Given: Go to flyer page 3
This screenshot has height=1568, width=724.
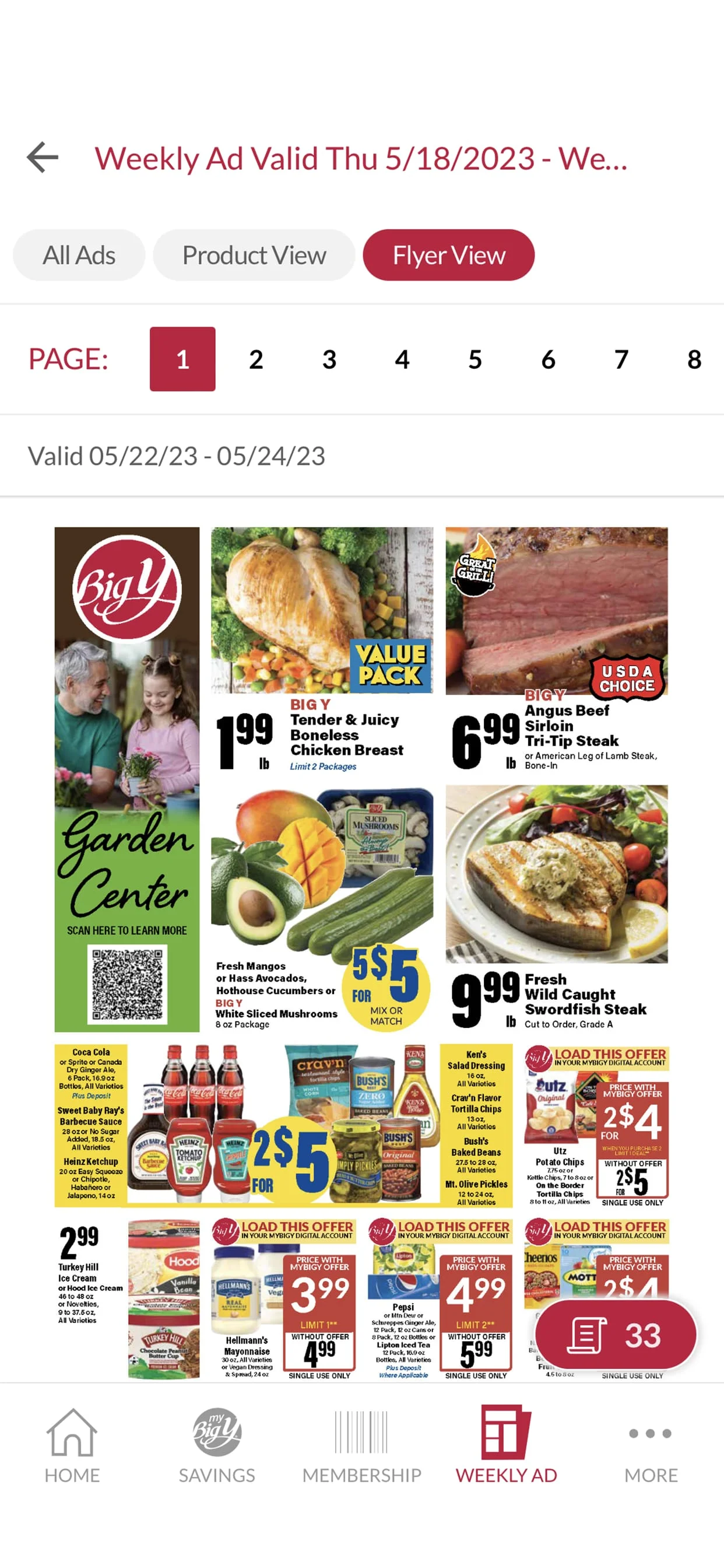Looking at the screenshot, I should pyautogui.click(x=329, y=359).
